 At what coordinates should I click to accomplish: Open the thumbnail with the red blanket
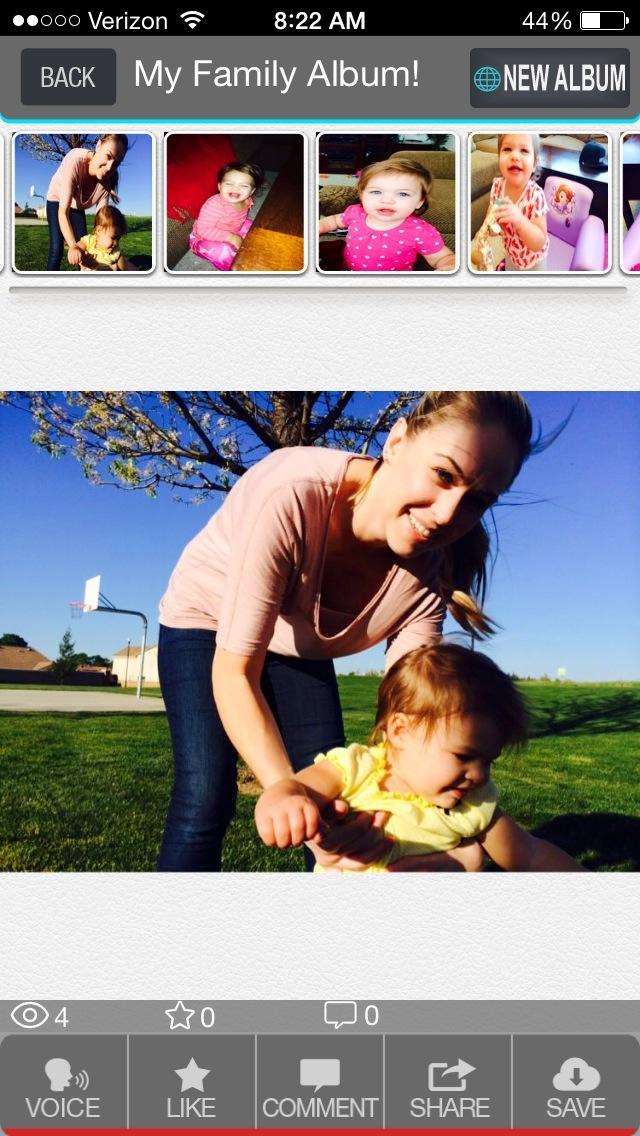235,203
